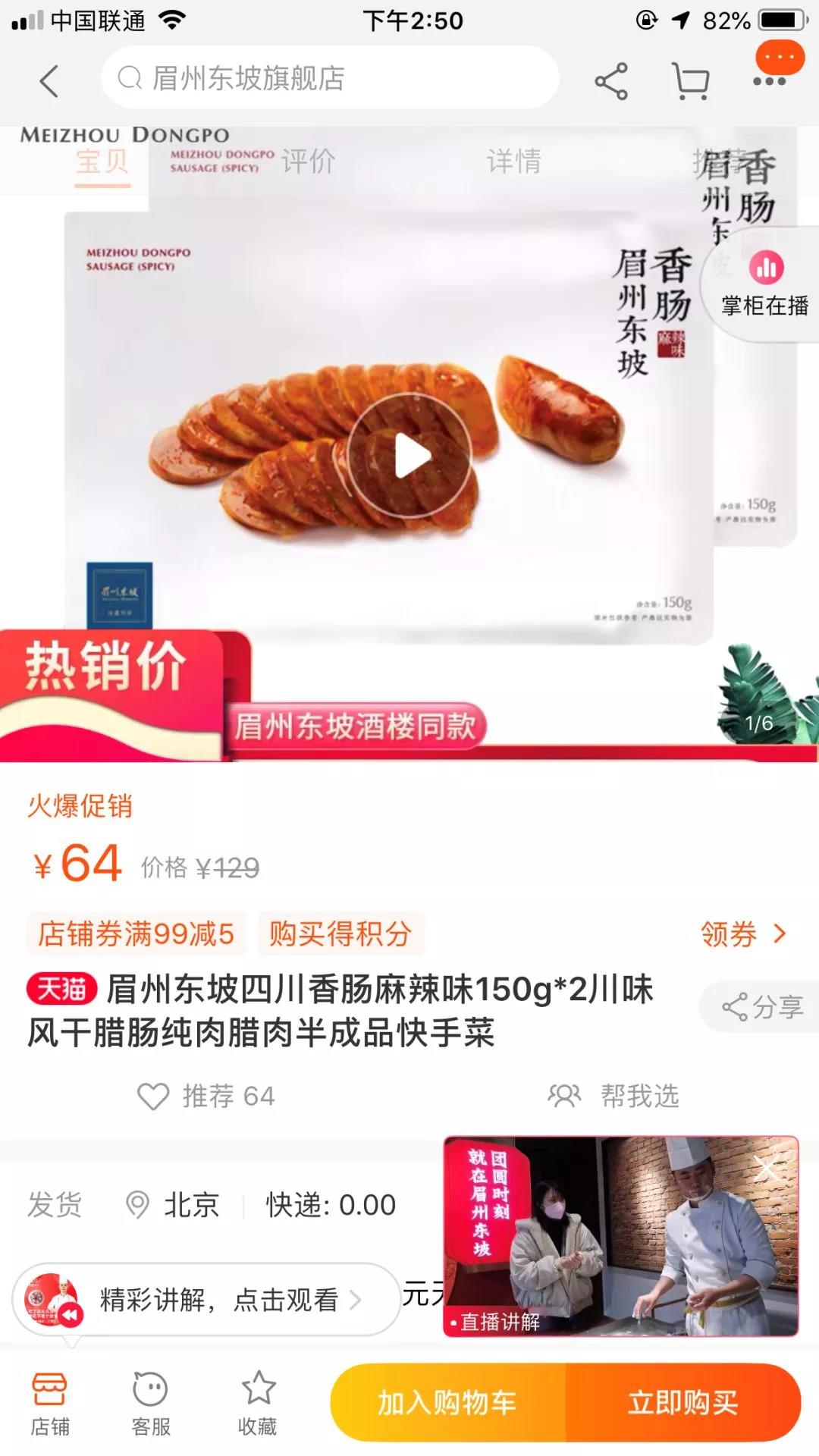
Task: Open 帮我选 option
Action: pyautogui.click(x=614, y=1096)
